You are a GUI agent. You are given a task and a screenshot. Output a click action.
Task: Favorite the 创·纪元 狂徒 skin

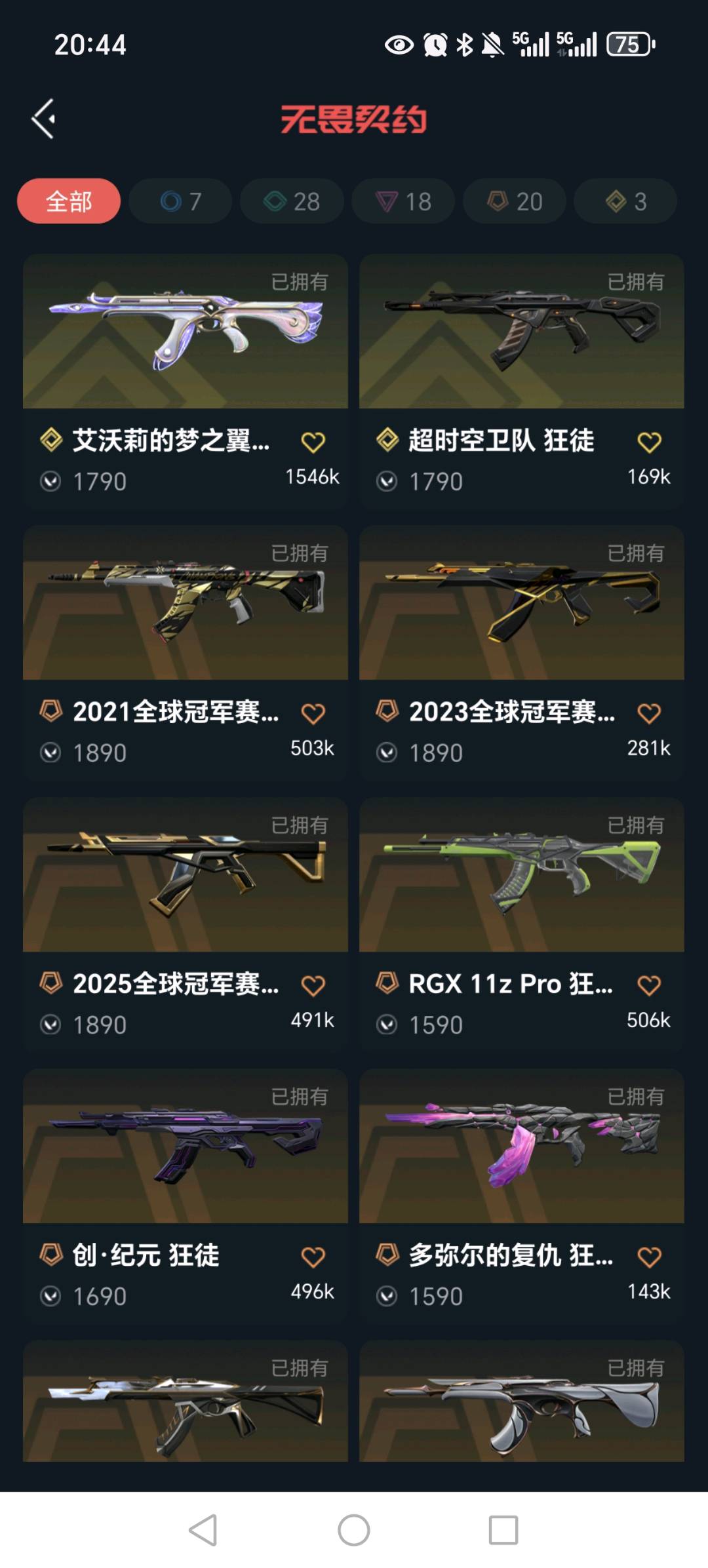pos(313,1257)
